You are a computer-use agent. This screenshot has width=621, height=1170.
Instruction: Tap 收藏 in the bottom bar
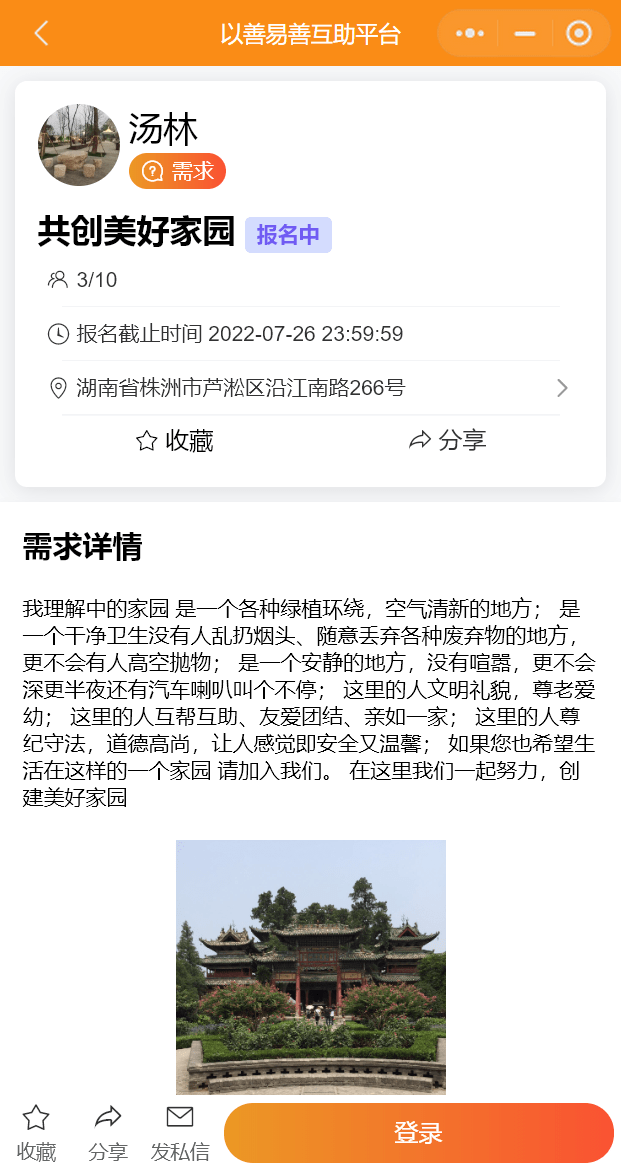coord(36,1133)
